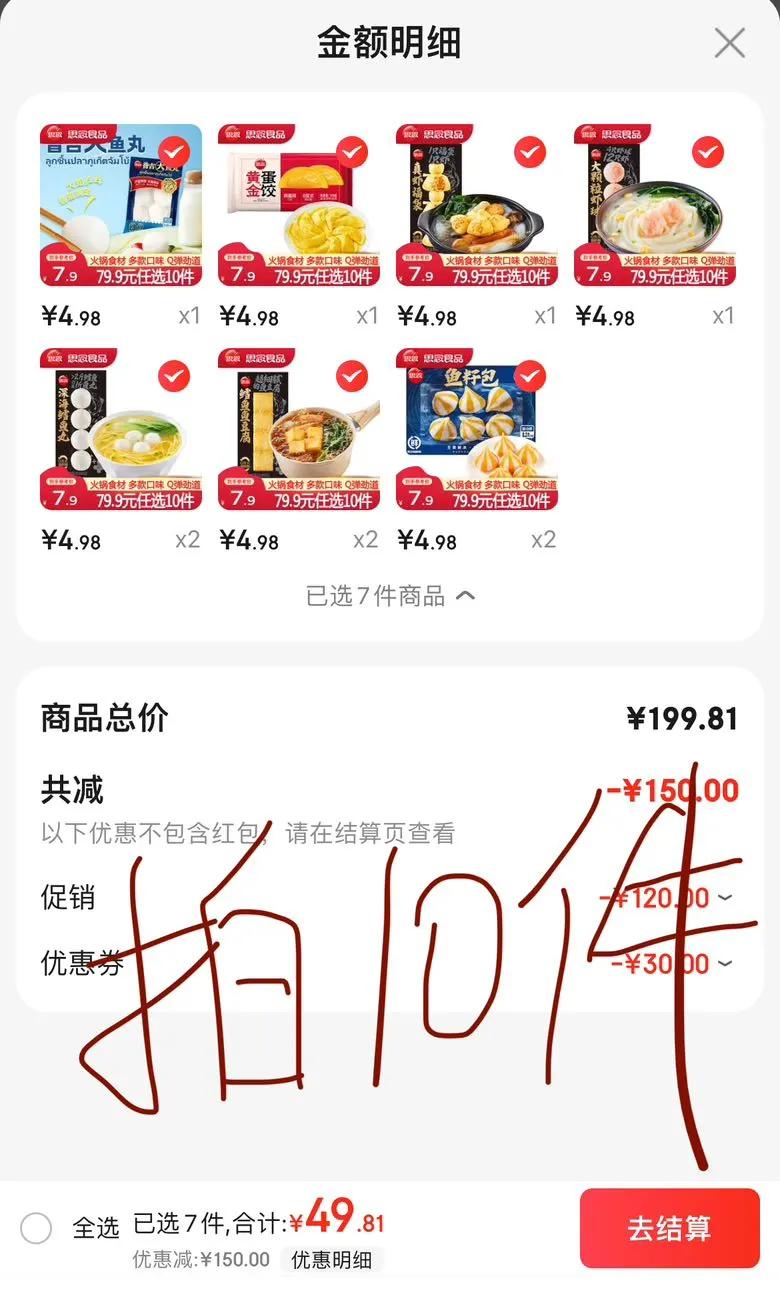The height and width of the screenshot is (1297, 780).
Task: Uncheck the 大鱼丸 product
Action: pyautogui.click(x=175, y=152)
